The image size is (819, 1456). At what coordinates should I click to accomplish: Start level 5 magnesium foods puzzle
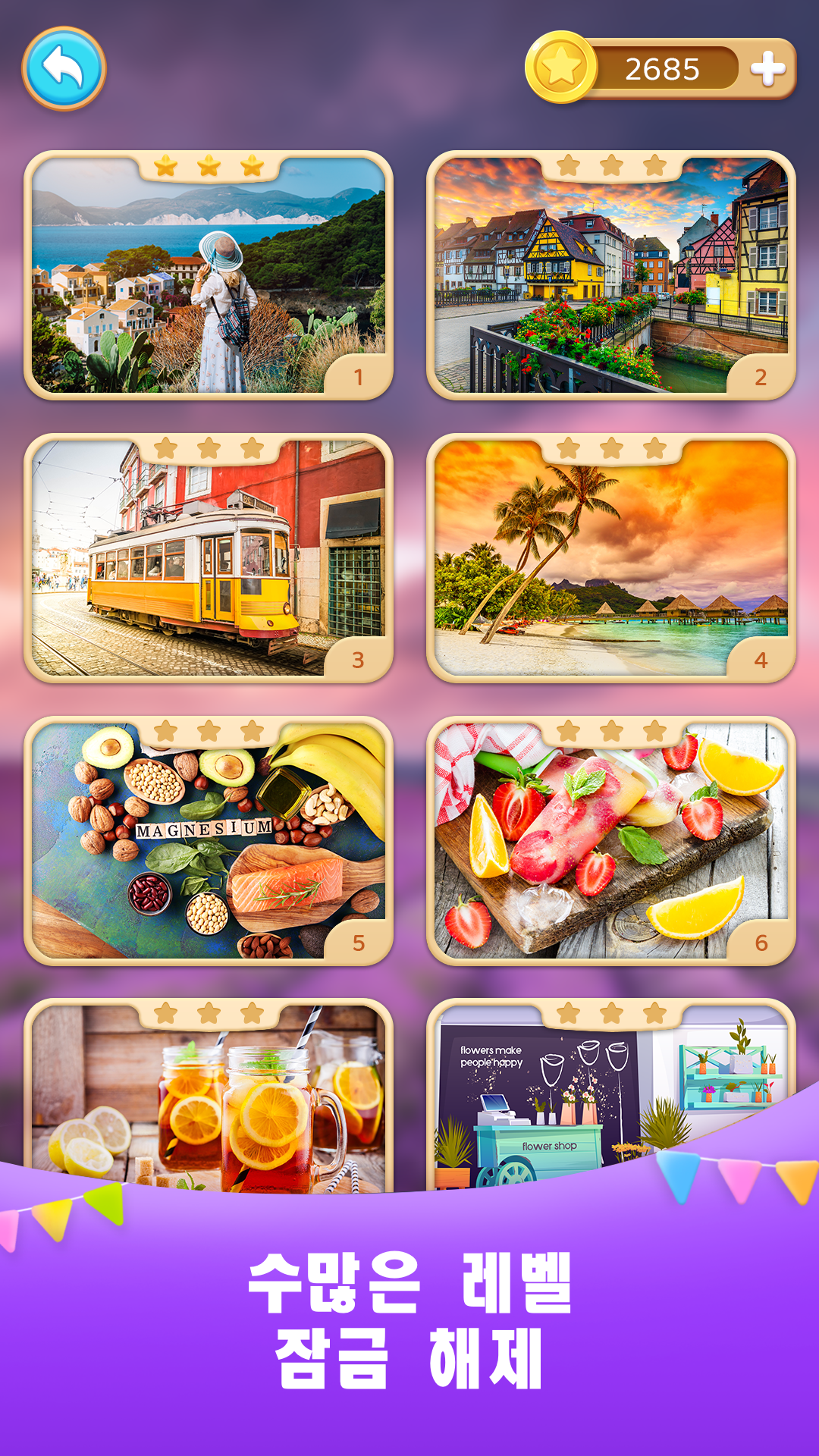(209, 842)
